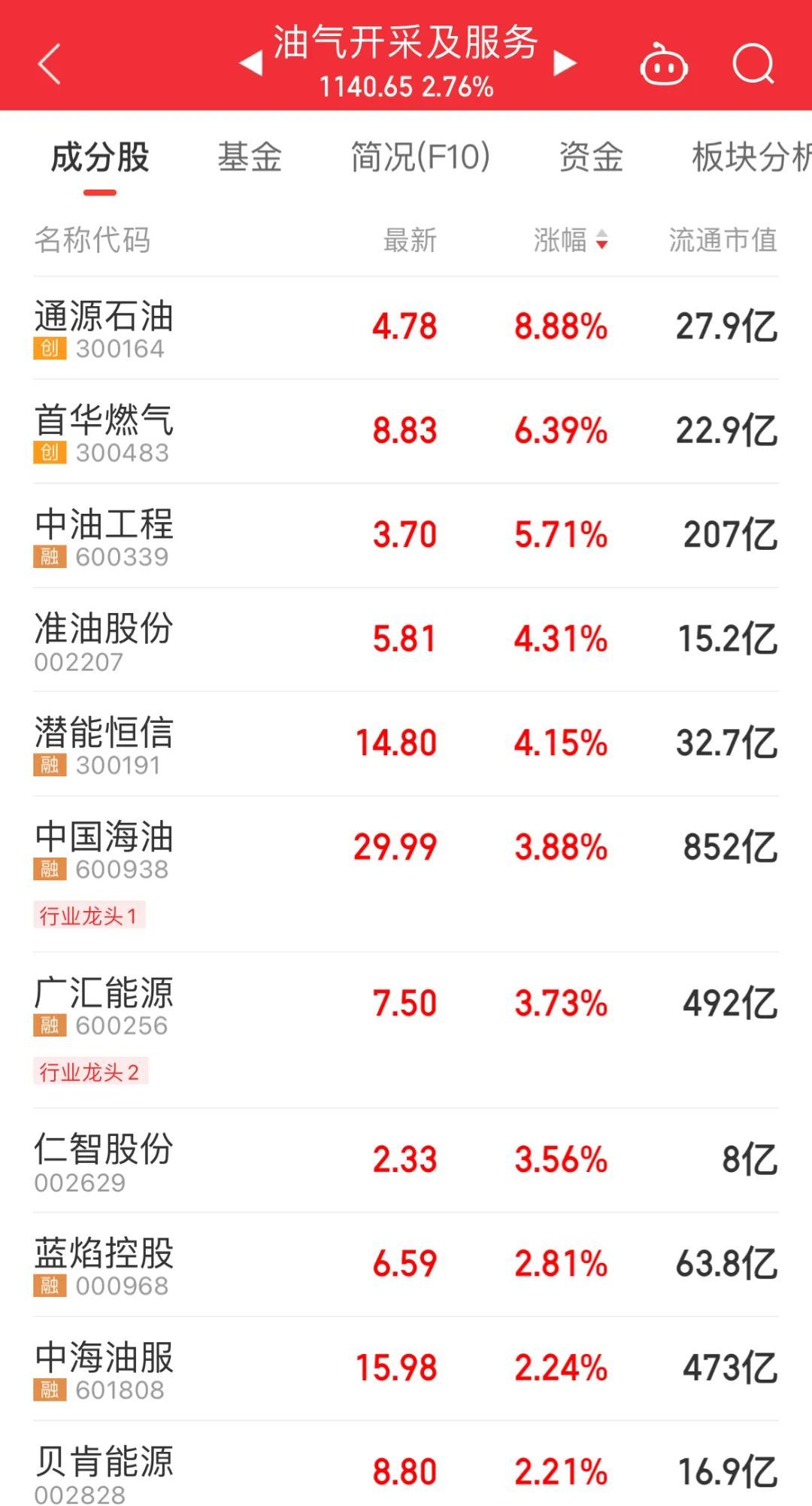
Task: Switch to the next sector with right arrow
Action: [x=565, y=64]
